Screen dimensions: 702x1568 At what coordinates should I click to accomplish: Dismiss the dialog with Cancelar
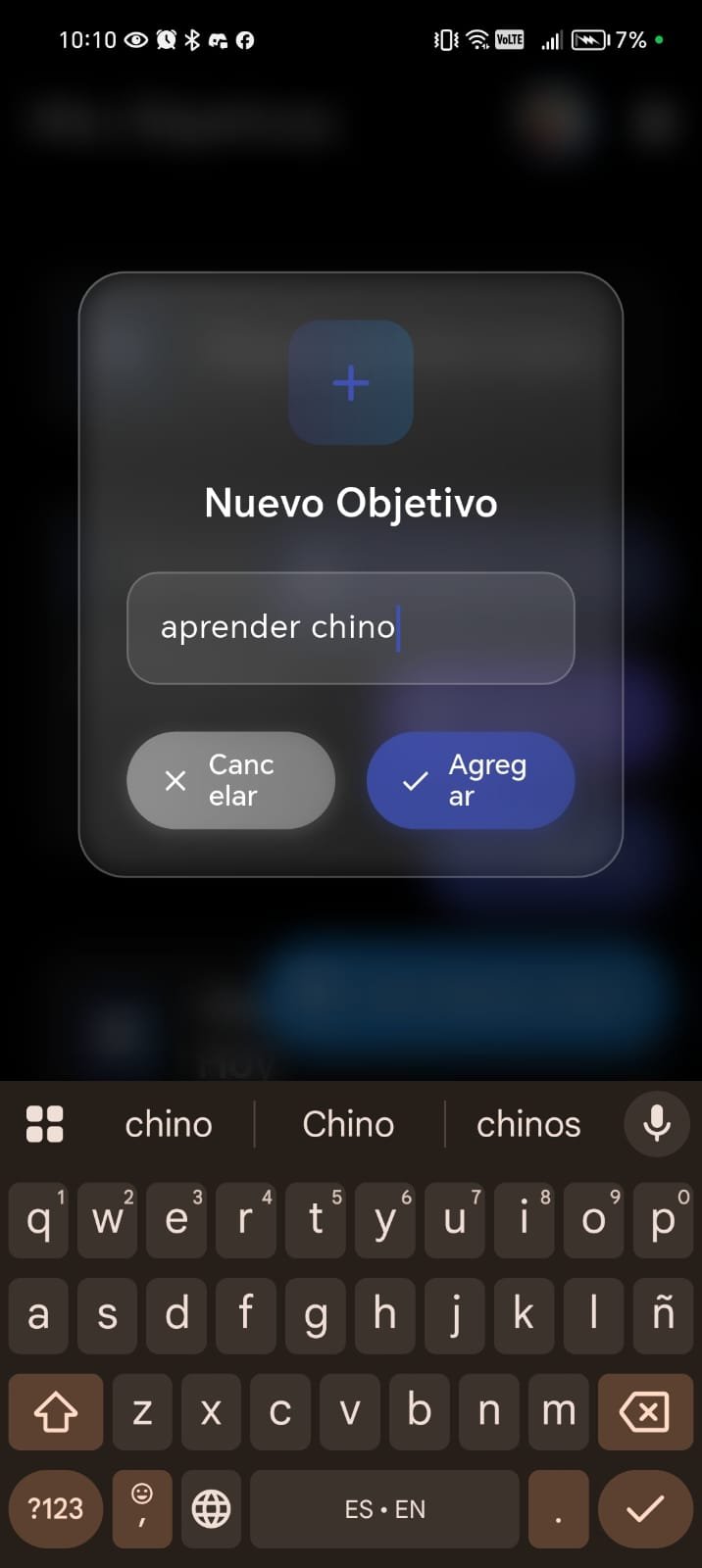pyautogui.click(x=230, y=780)
